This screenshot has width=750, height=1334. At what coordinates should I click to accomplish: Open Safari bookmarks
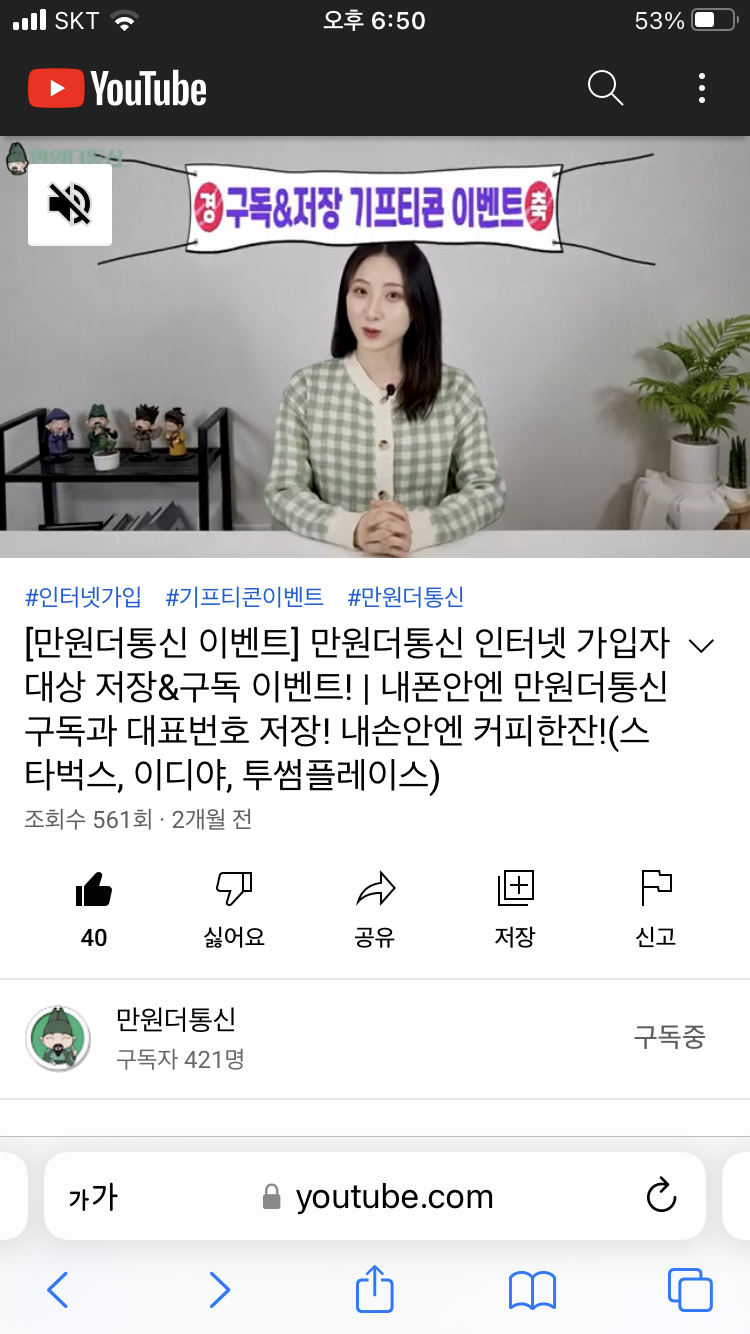532,1290
